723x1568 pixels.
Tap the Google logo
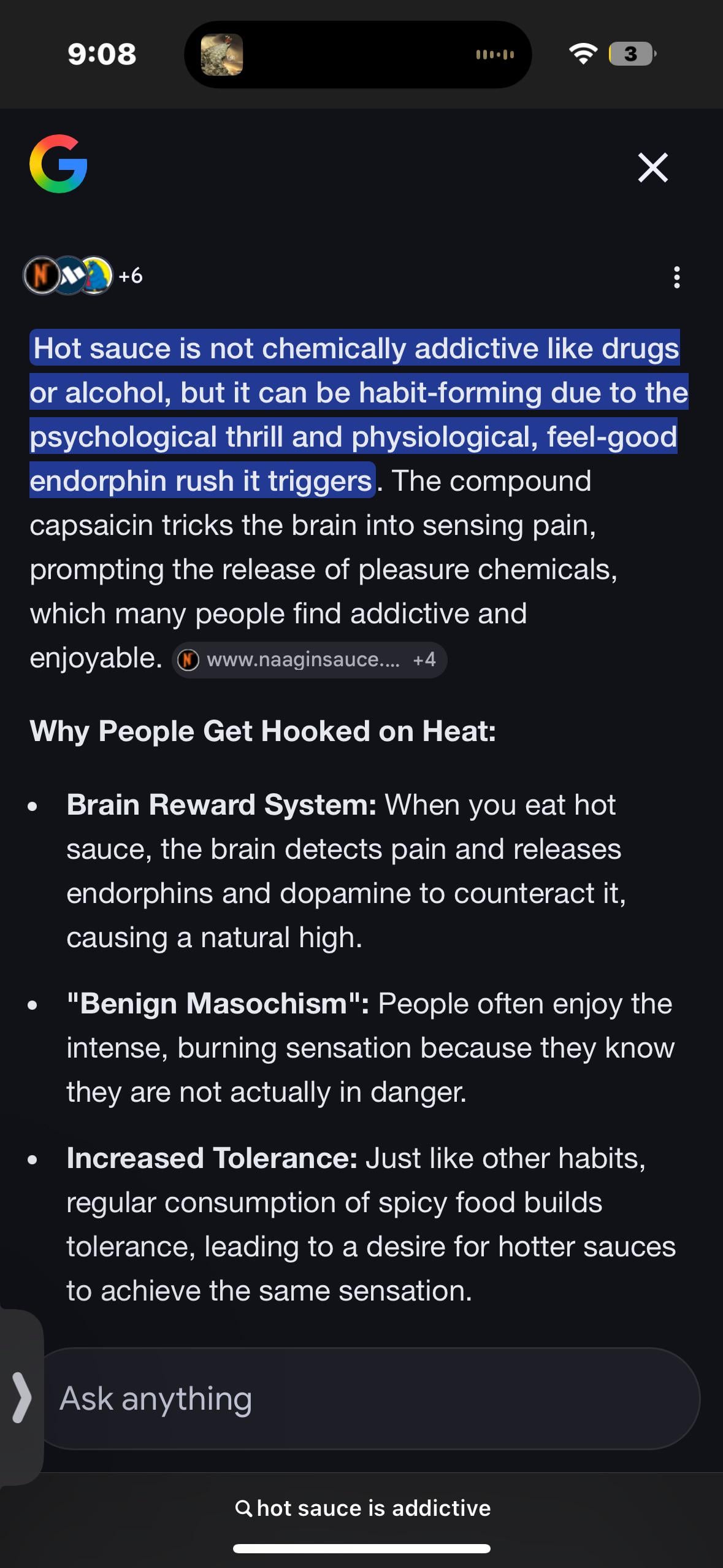(x=59, y=164)
